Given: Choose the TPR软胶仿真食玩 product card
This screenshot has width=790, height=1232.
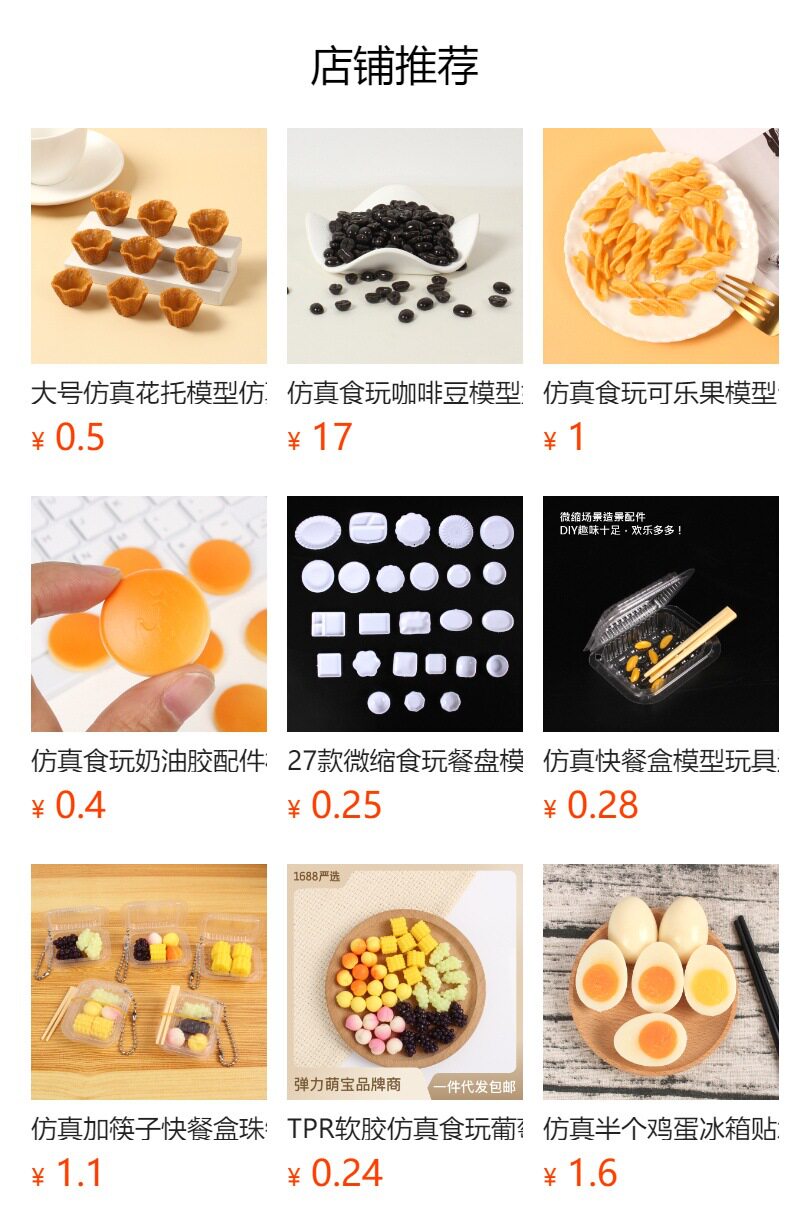Looking at the screenshot, I should pyautogui.click(x=405, y=982).
